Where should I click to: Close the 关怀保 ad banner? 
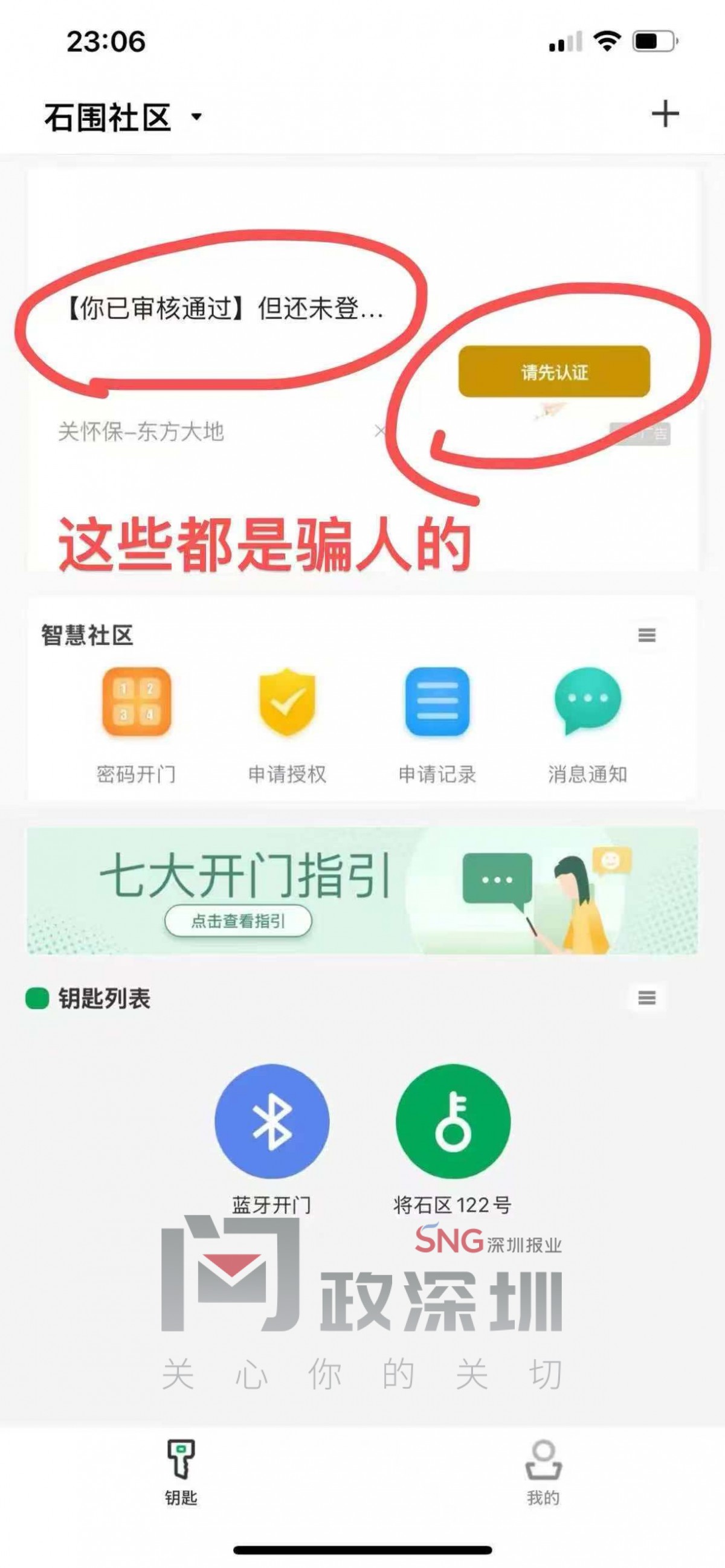point(381,431)
